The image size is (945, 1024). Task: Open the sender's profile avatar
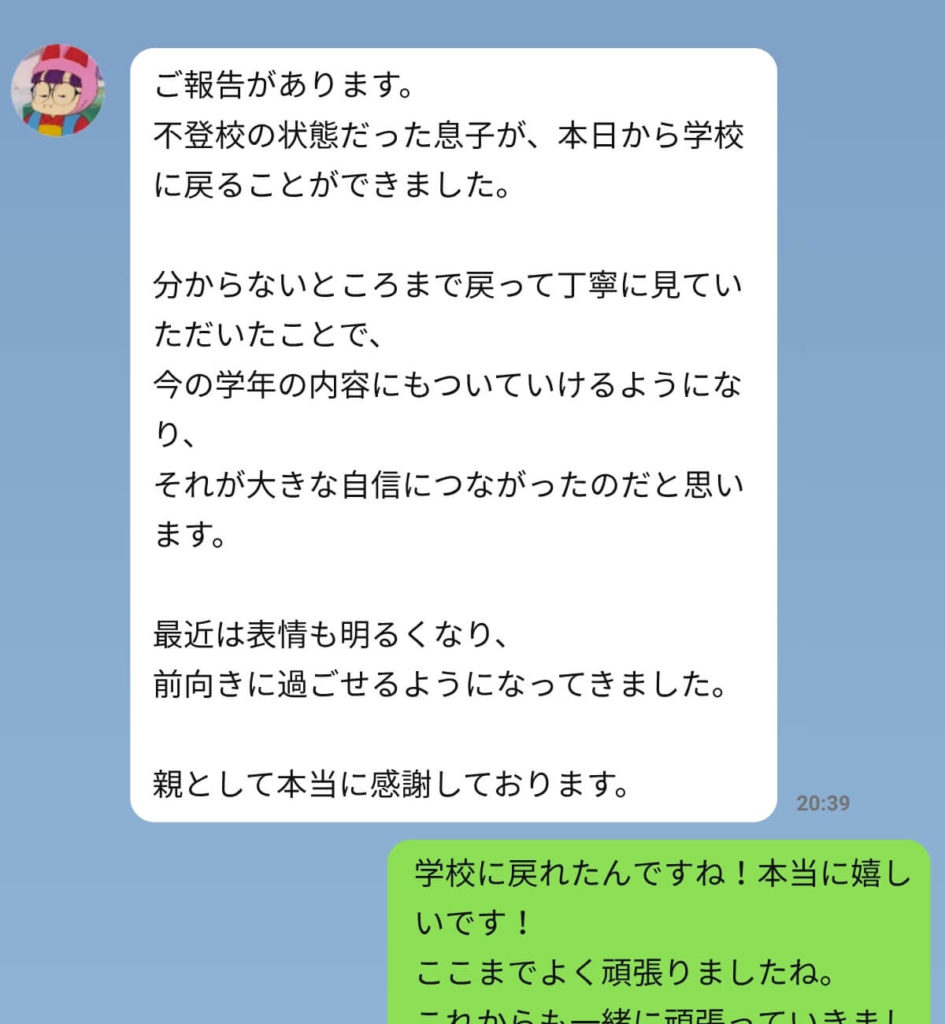[x=57, y=90]
